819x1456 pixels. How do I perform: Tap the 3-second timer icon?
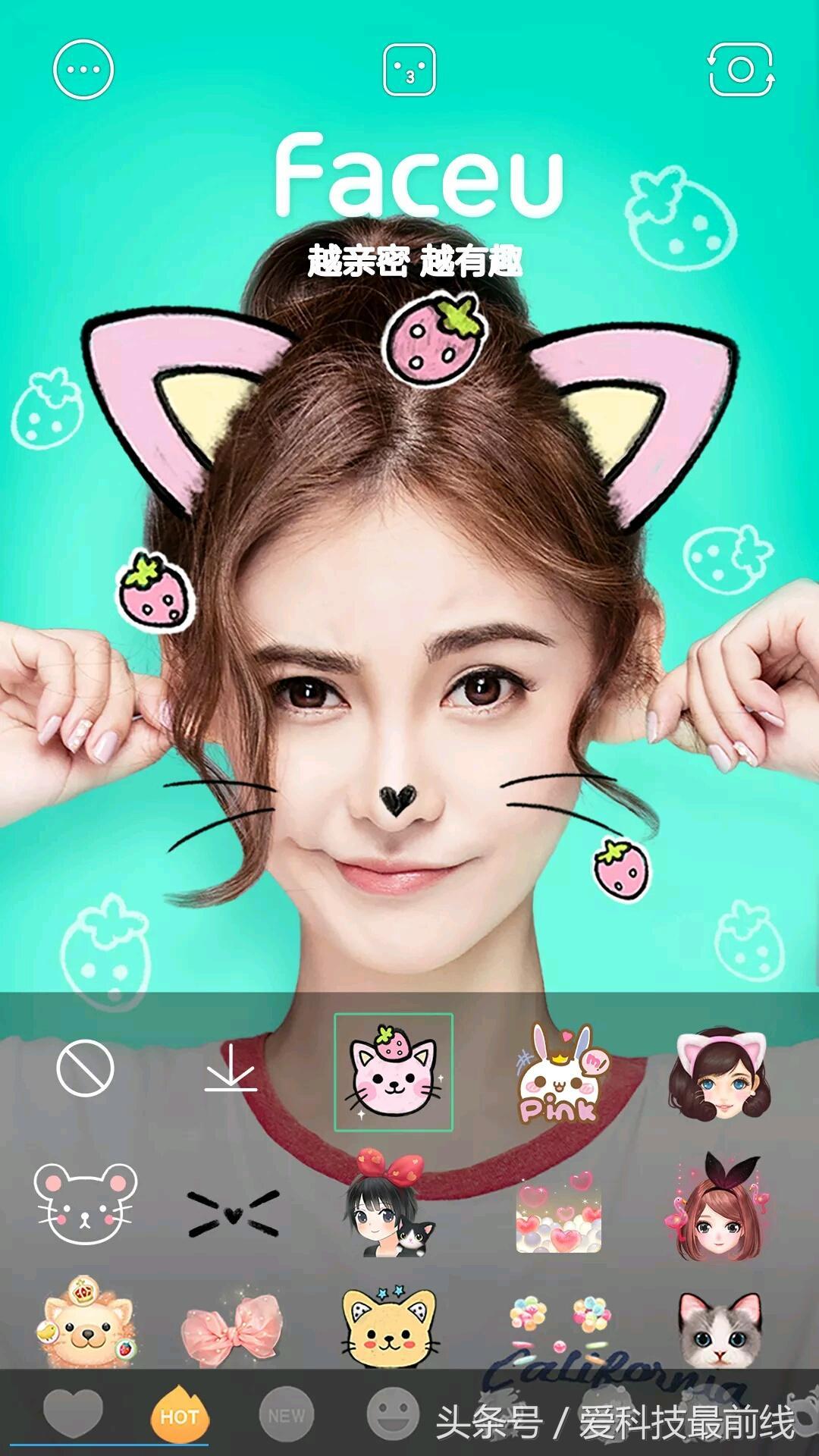tap(409, 70)
